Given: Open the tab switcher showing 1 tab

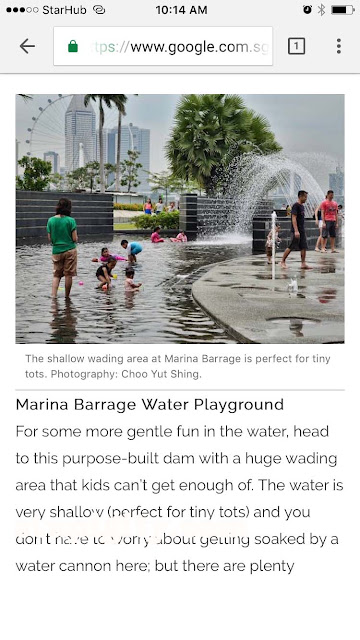Looking at the screenshot, I should [x=296, y=46].
